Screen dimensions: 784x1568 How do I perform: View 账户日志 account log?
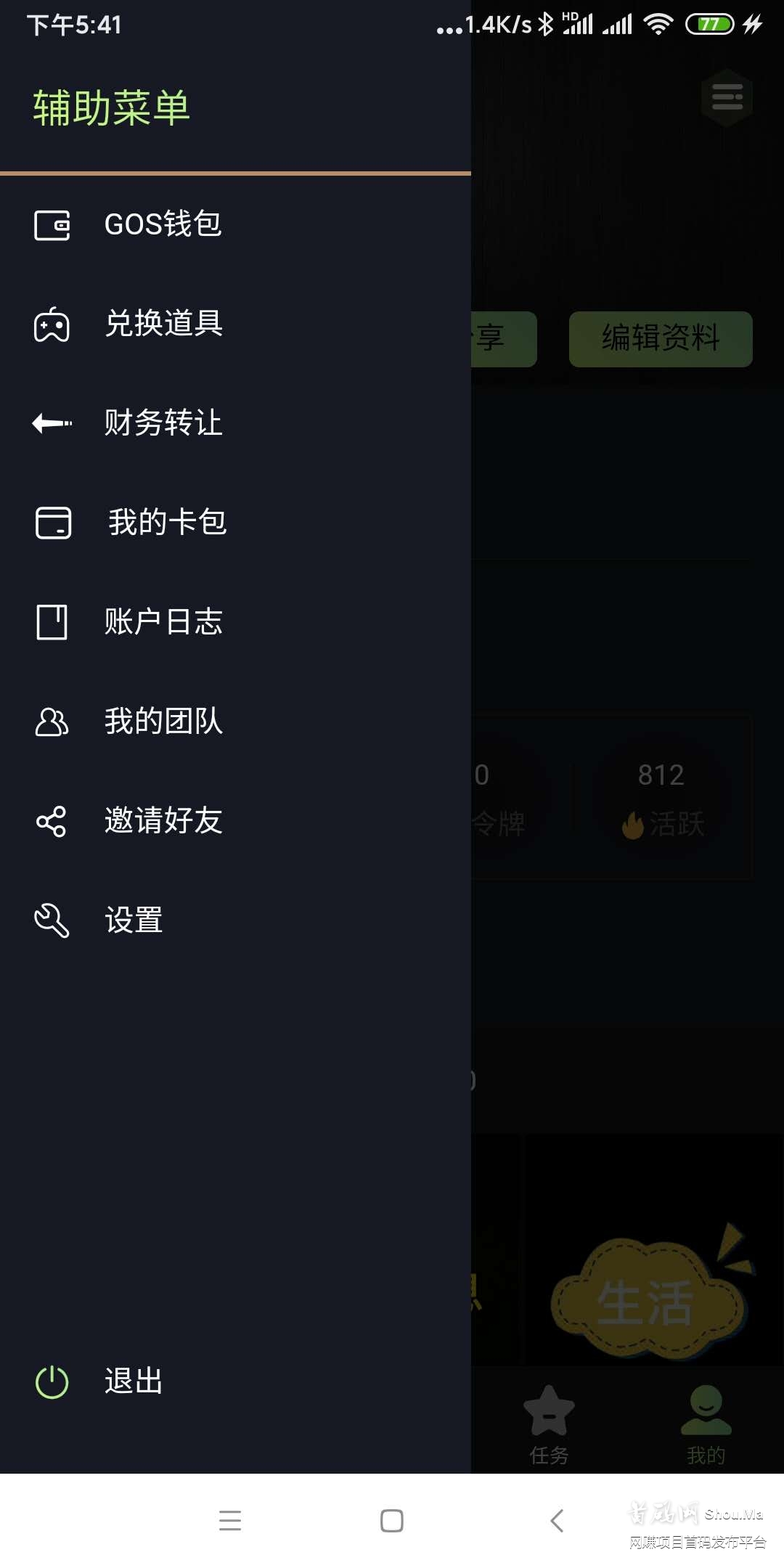pyautogui.click(x=163, y=622)
